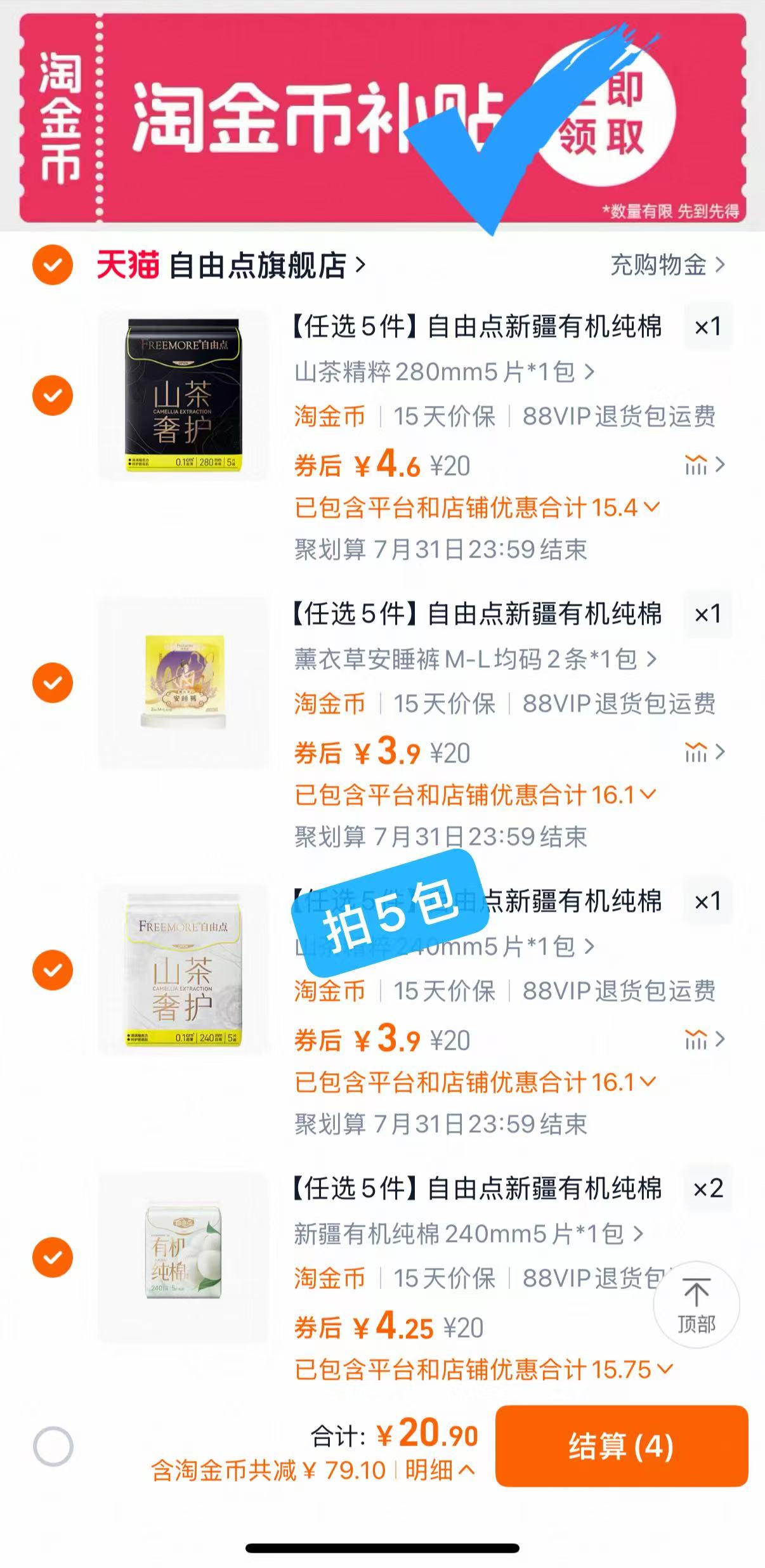Expand the 明细 price breakdown
Image resolution: width=765 pixels, height=1568 pixels.
(x=439, y=1470)
